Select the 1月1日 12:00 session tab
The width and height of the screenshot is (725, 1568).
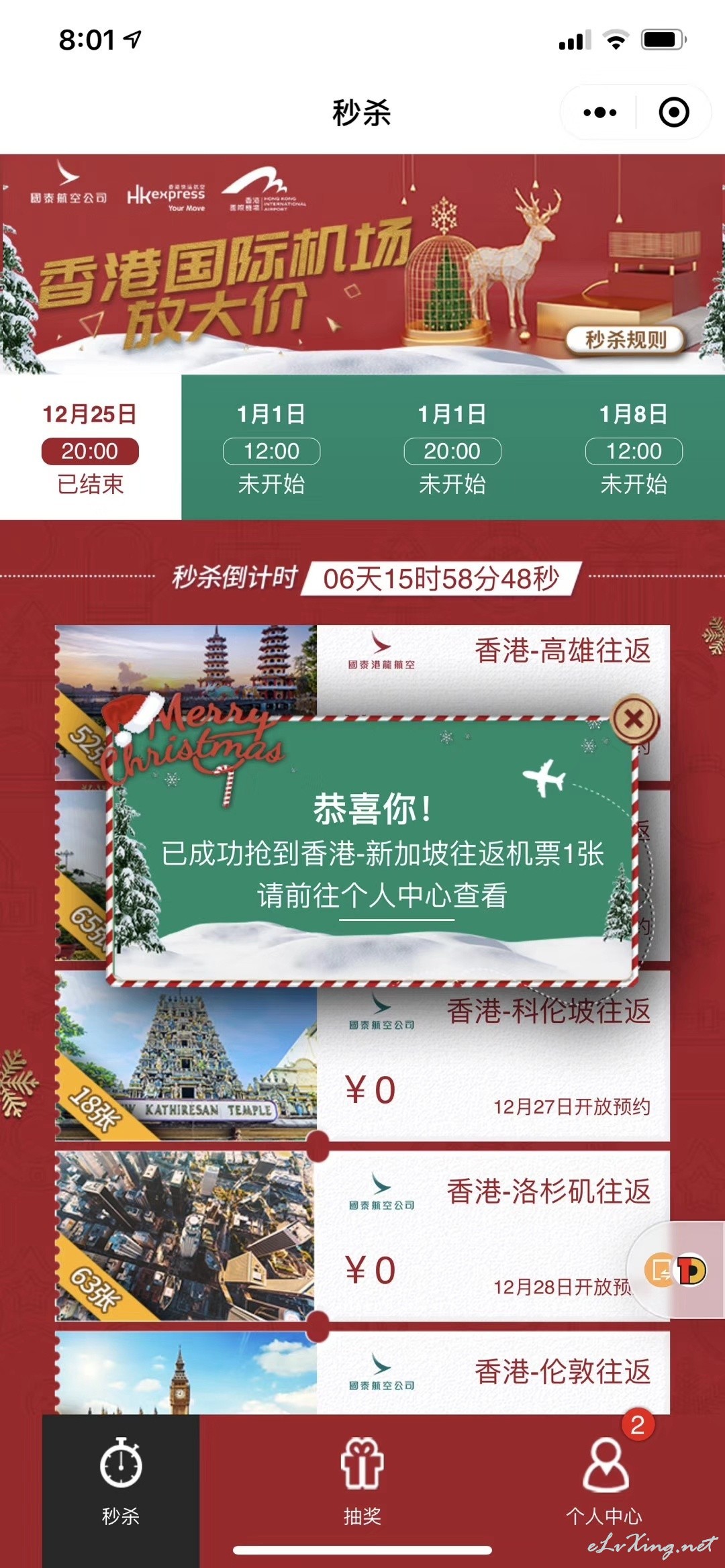click(271, 448)
